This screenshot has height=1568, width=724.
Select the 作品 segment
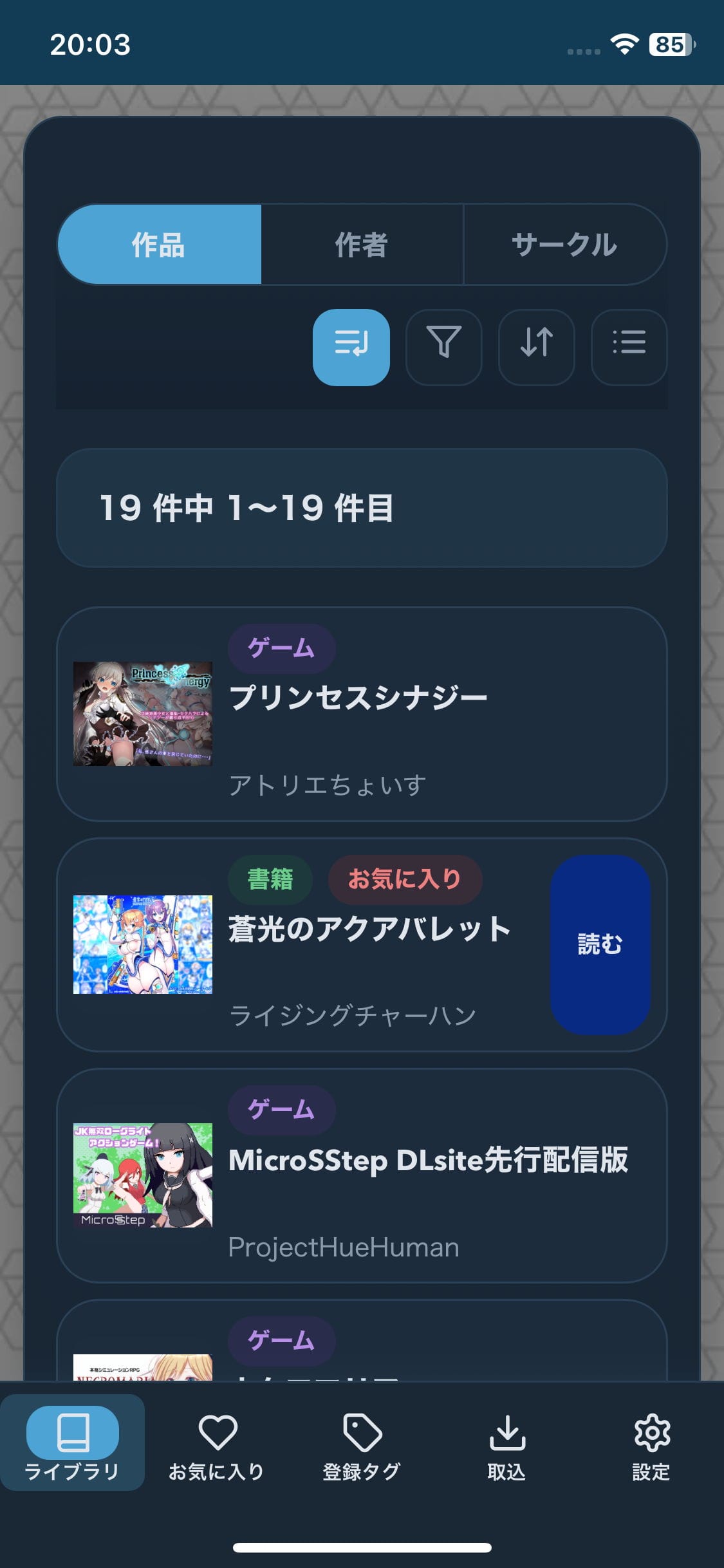click(159, 245)
